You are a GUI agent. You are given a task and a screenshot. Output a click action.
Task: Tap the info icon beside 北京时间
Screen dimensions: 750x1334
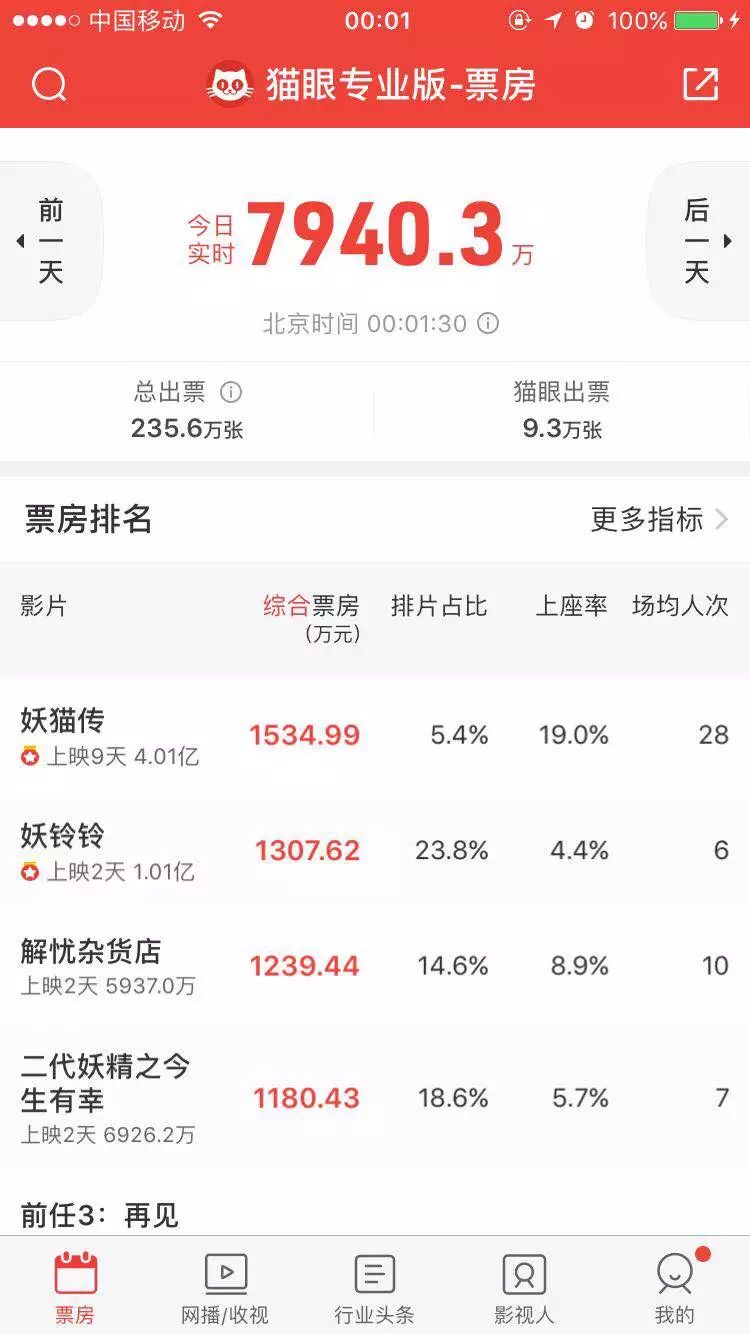point(488,324)
